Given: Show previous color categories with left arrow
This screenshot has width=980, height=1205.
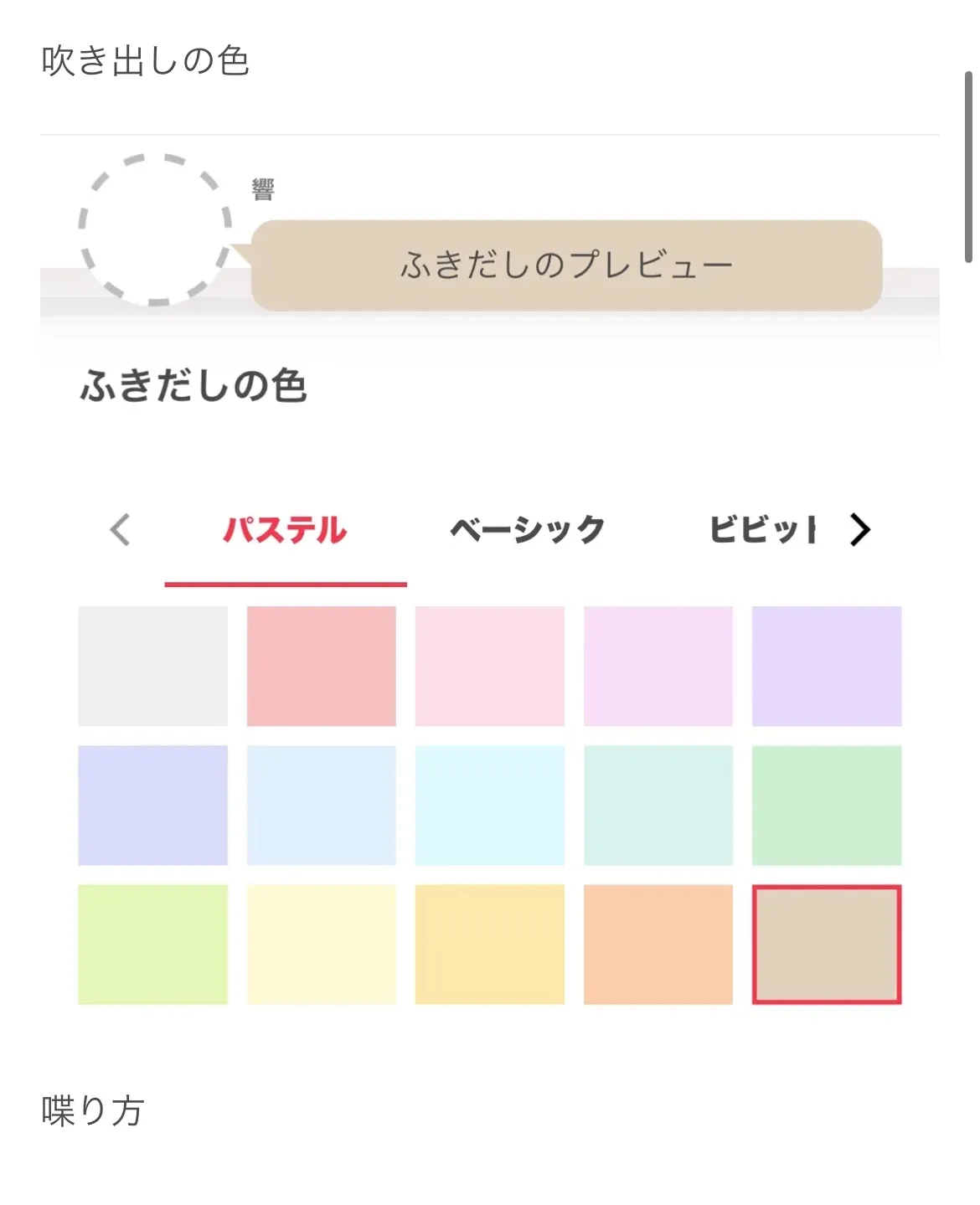Looking at the screenshot, I should (x=121, y=529).
